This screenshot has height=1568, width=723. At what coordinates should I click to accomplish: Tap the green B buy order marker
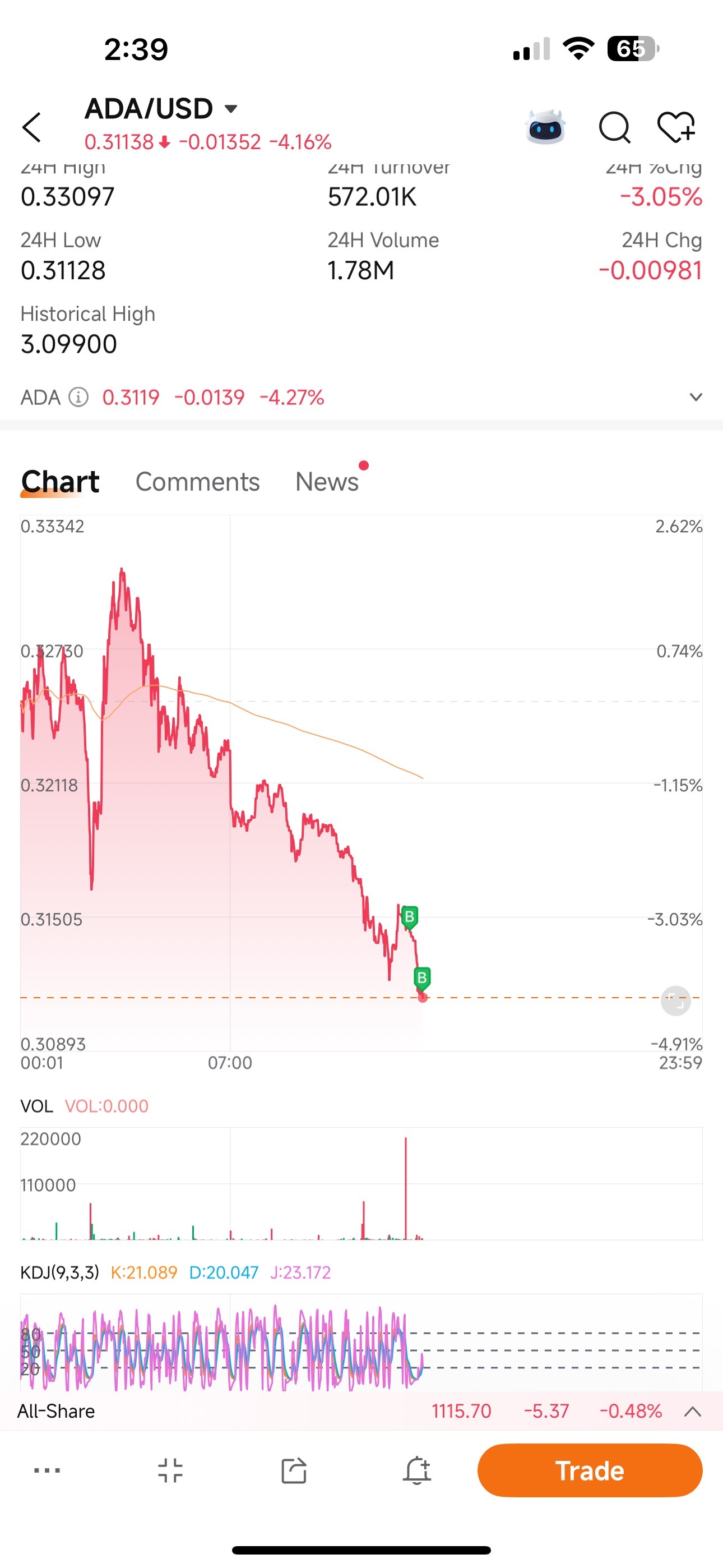pyautogui.click(x=409, y=917)
